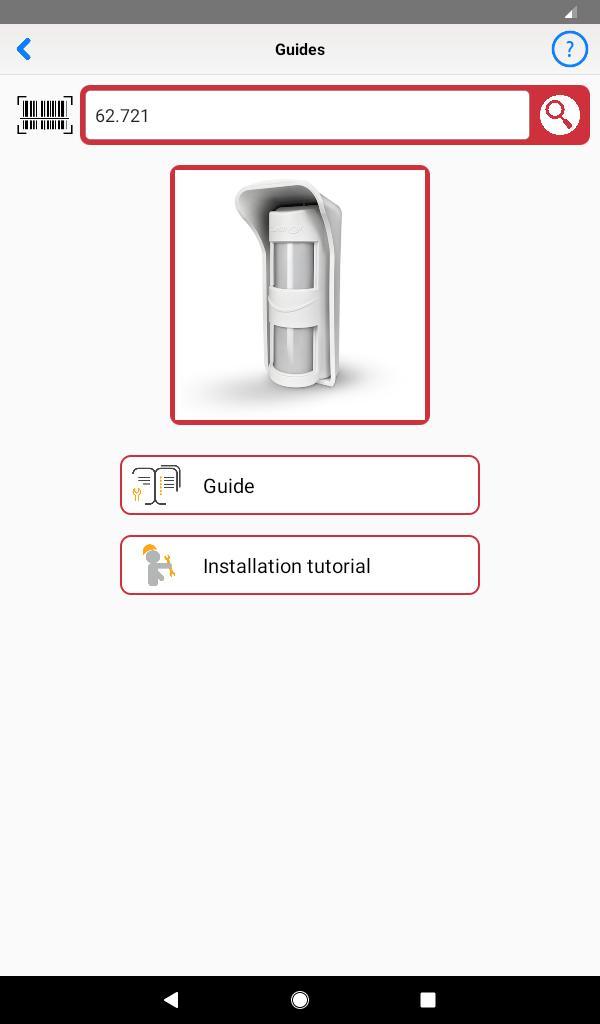Search with the magnifying glass button
Viewport: 600px width, 1024px height.
[x=560, y=115]
